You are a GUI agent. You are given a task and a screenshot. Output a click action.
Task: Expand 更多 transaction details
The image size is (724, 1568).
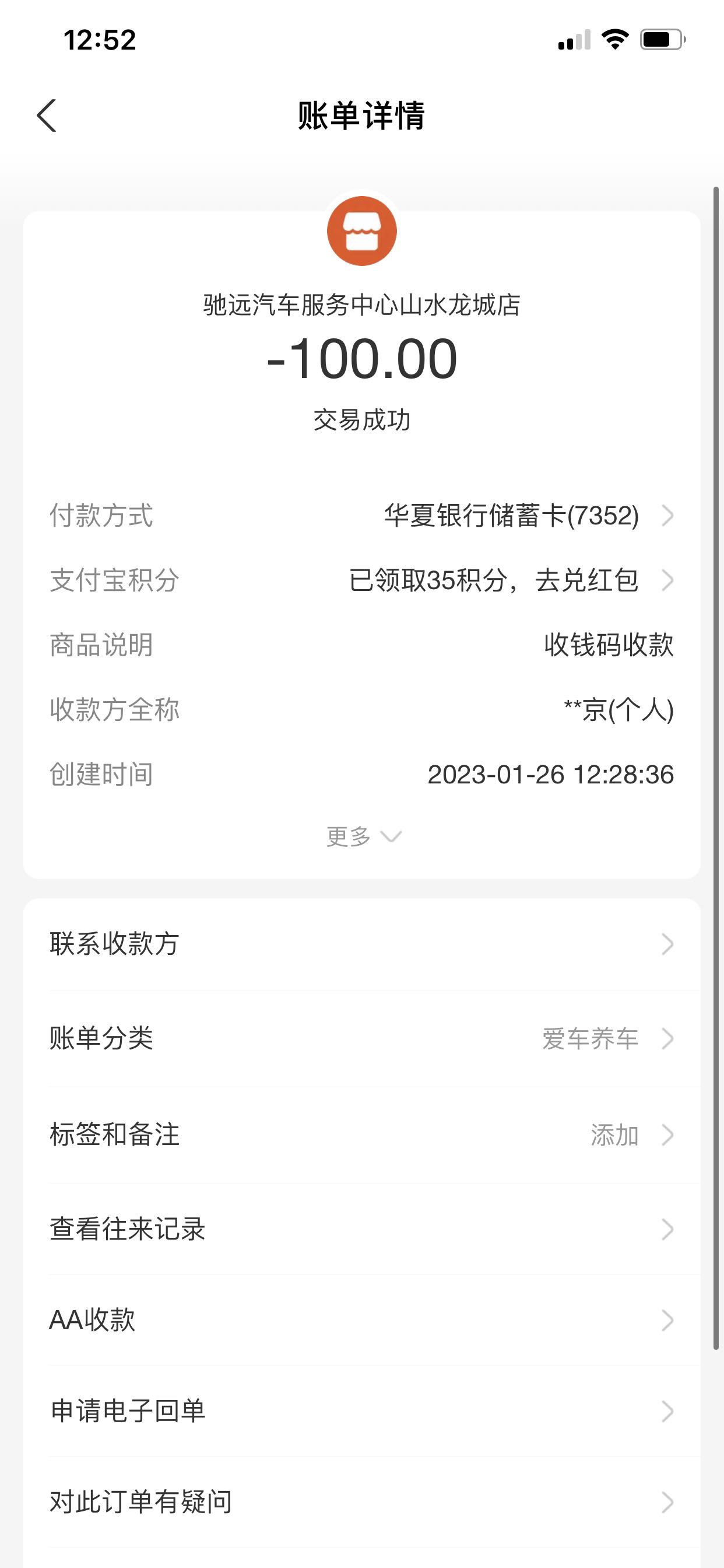point(363,836)
